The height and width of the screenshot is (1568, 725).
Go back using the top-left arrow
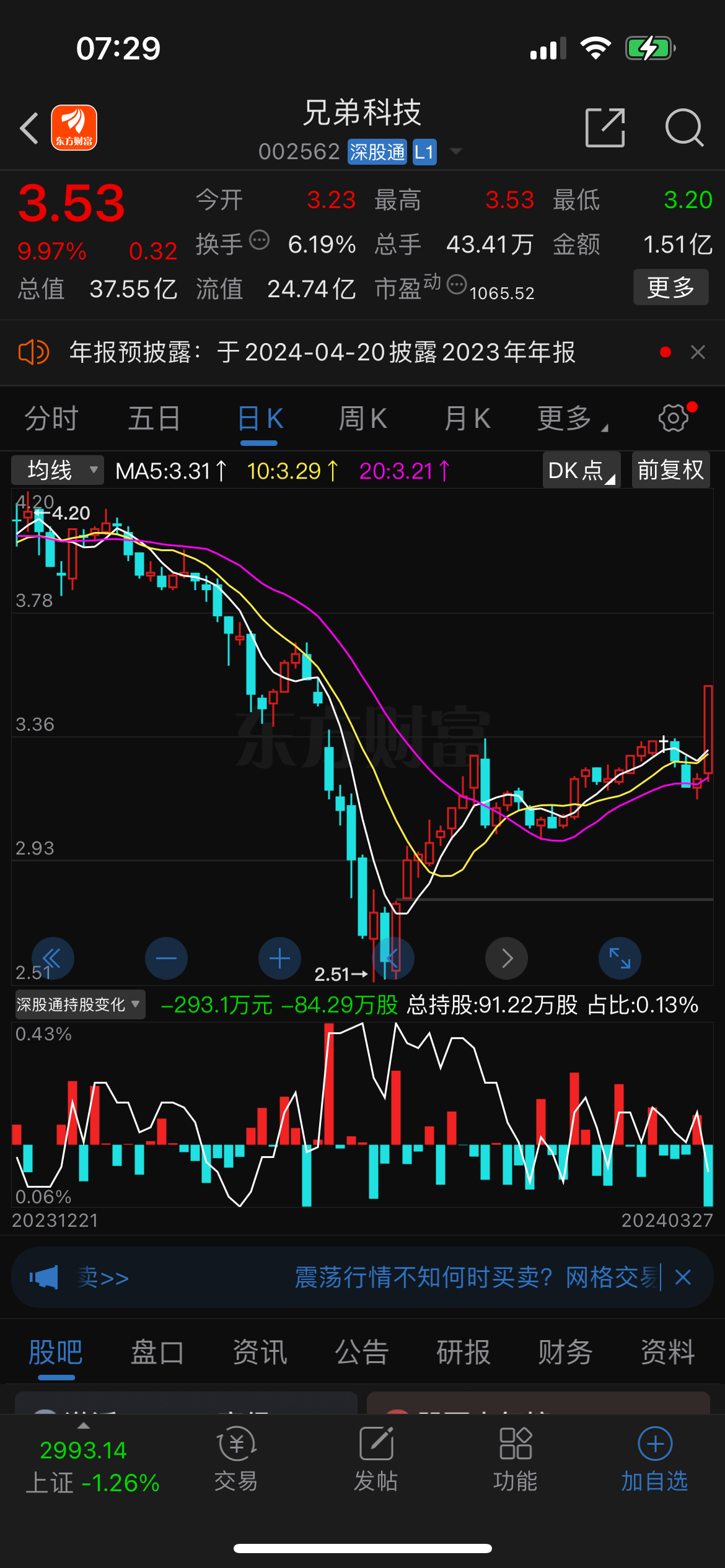(29, 128)
